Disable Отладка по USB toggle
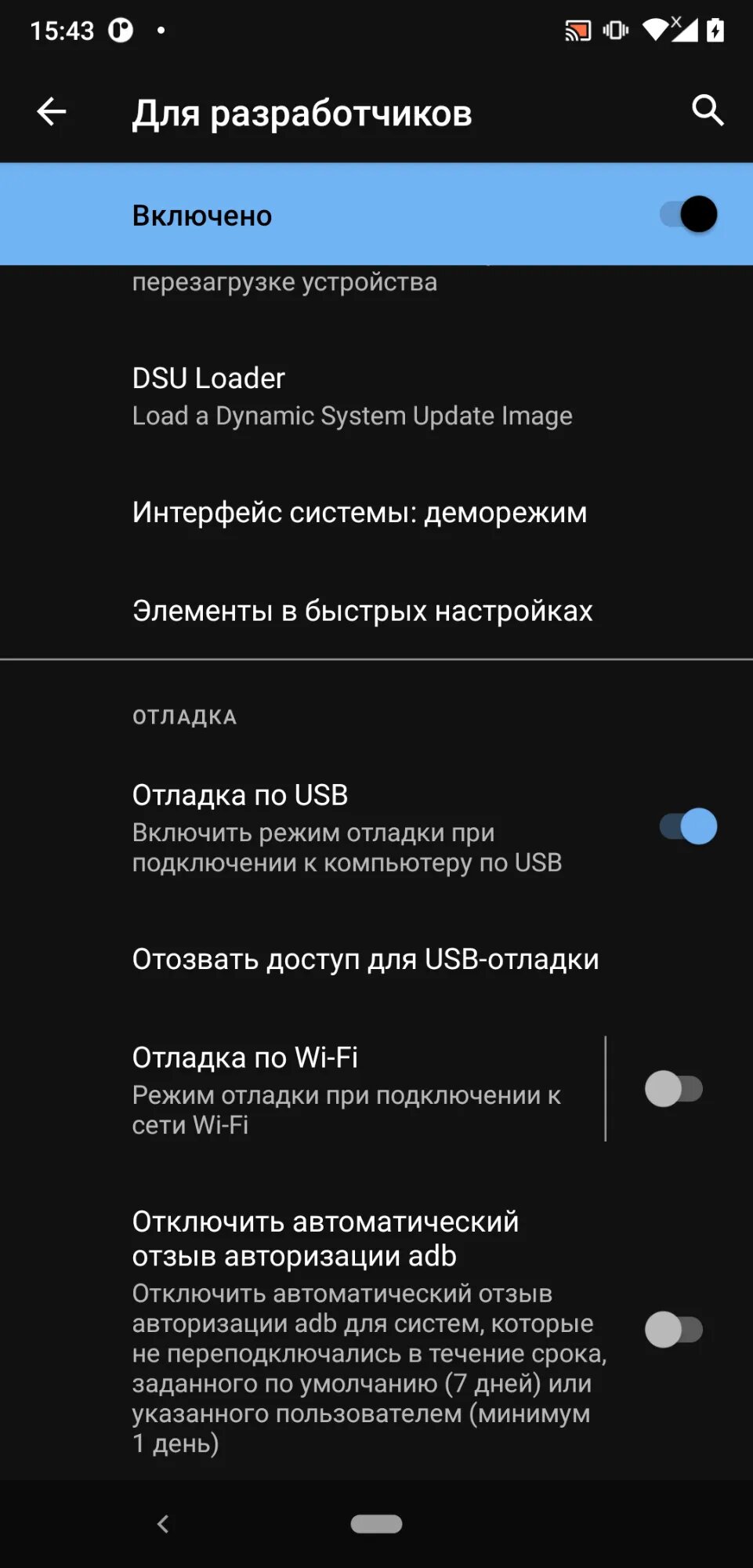The width and height of the screenshot is (753, 1568). pyautogui.click(x=689, y=826)
